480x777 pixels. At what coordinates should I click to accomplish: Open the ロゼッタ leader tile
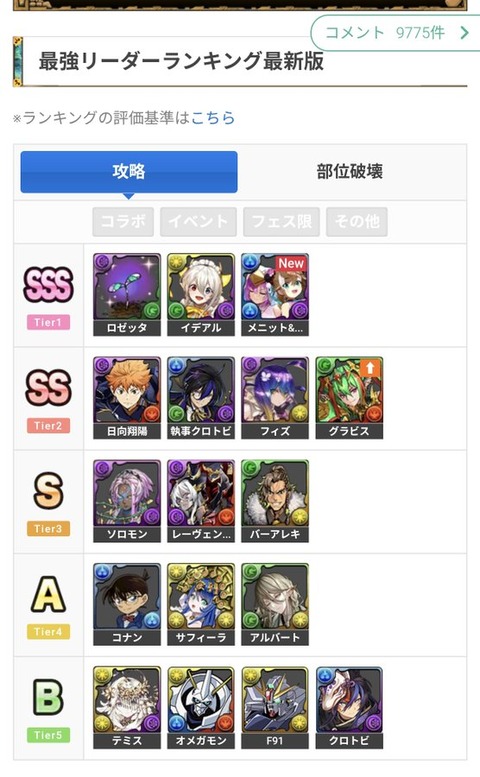coord(127,295)
